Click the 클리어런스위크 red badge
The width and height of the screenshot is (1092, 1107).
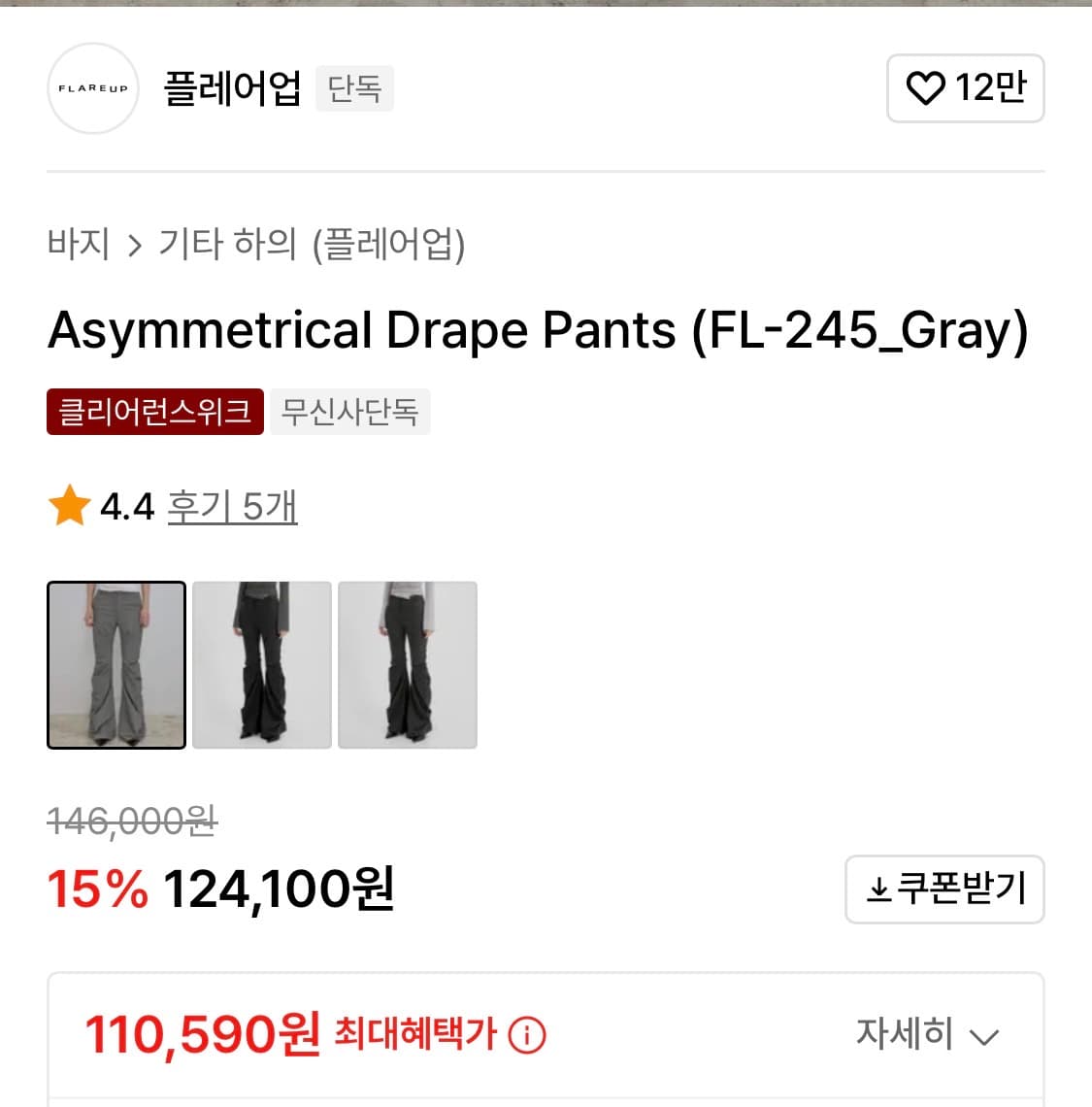pos(154,412)
